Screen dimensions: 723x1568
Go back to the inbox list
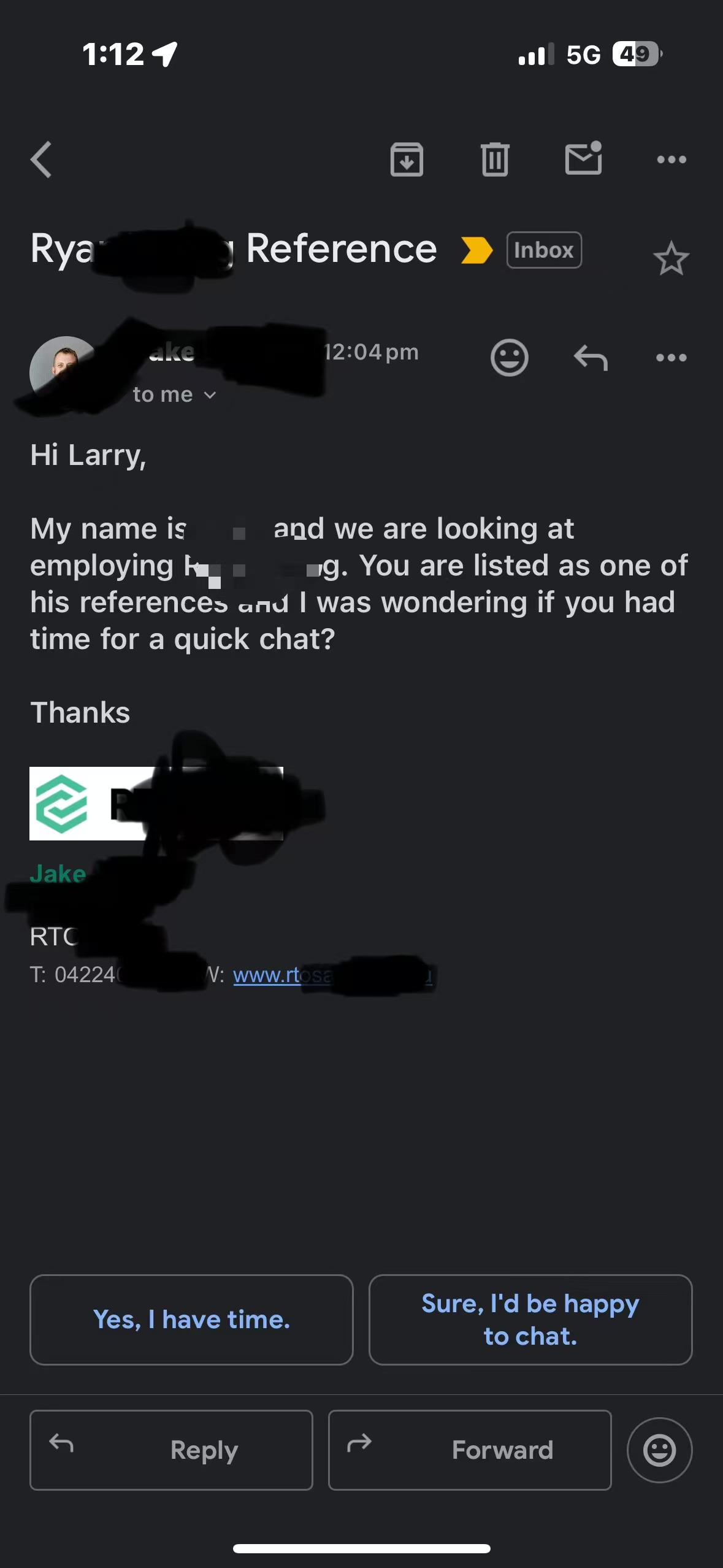[x=41, y=159]
